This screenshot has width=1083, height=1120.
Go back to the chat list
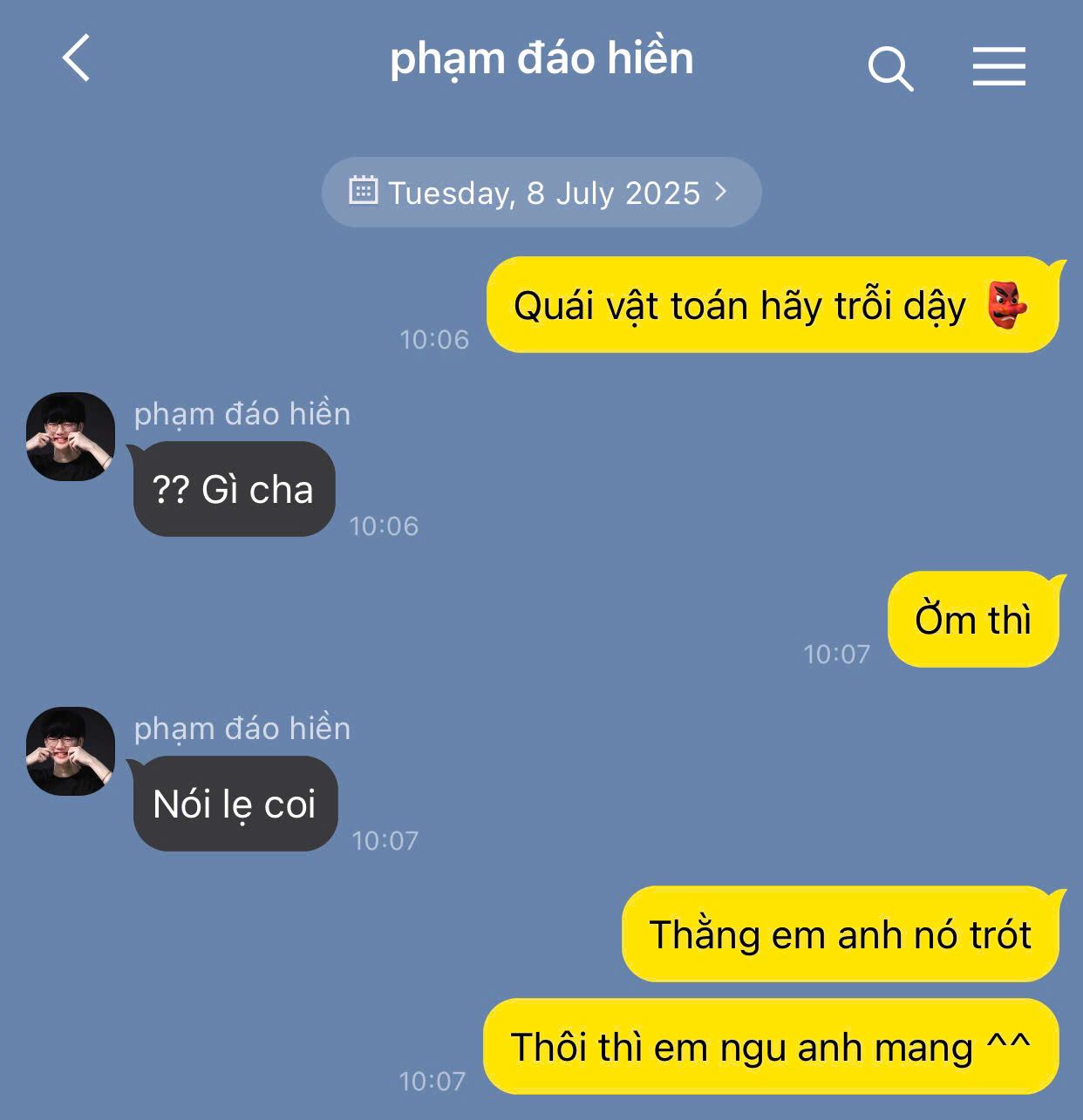coord(77,58)
